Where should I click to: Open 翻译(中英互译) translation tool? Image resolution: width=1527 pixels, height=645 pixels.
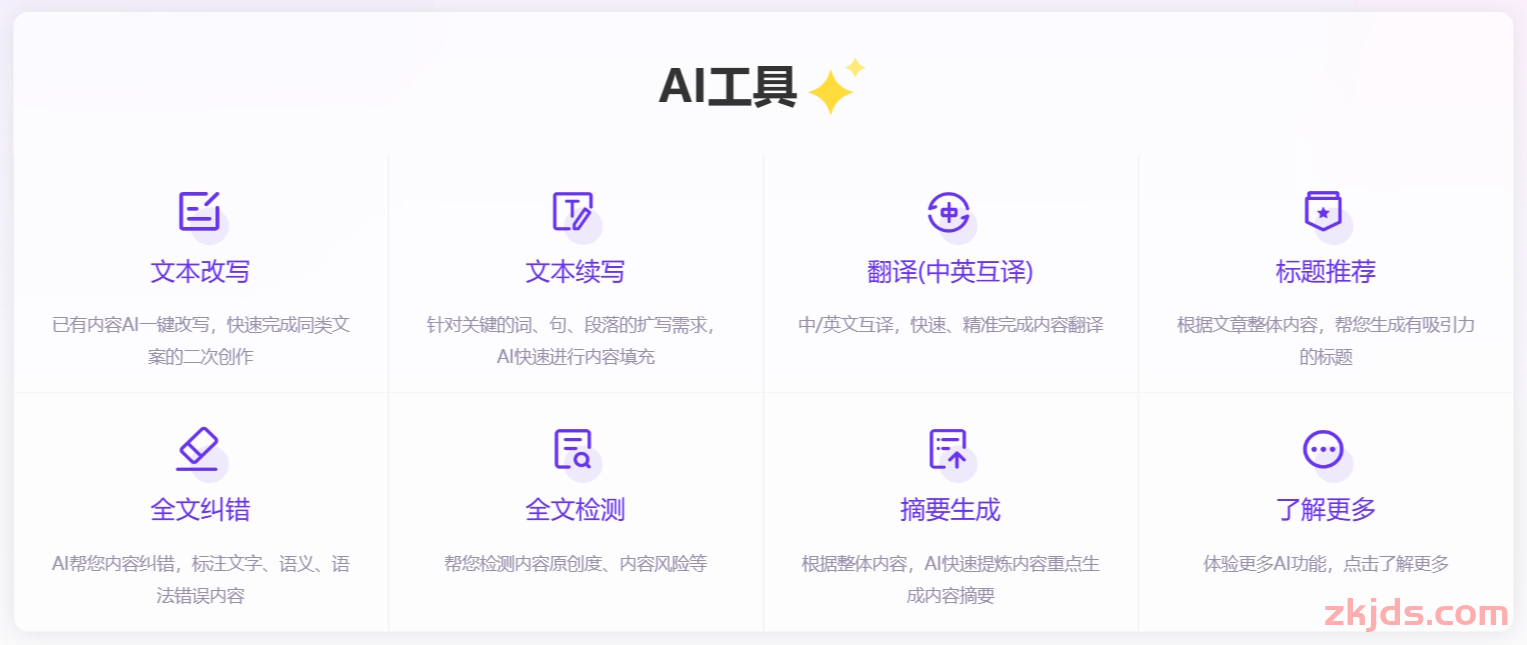click(950, 272)
